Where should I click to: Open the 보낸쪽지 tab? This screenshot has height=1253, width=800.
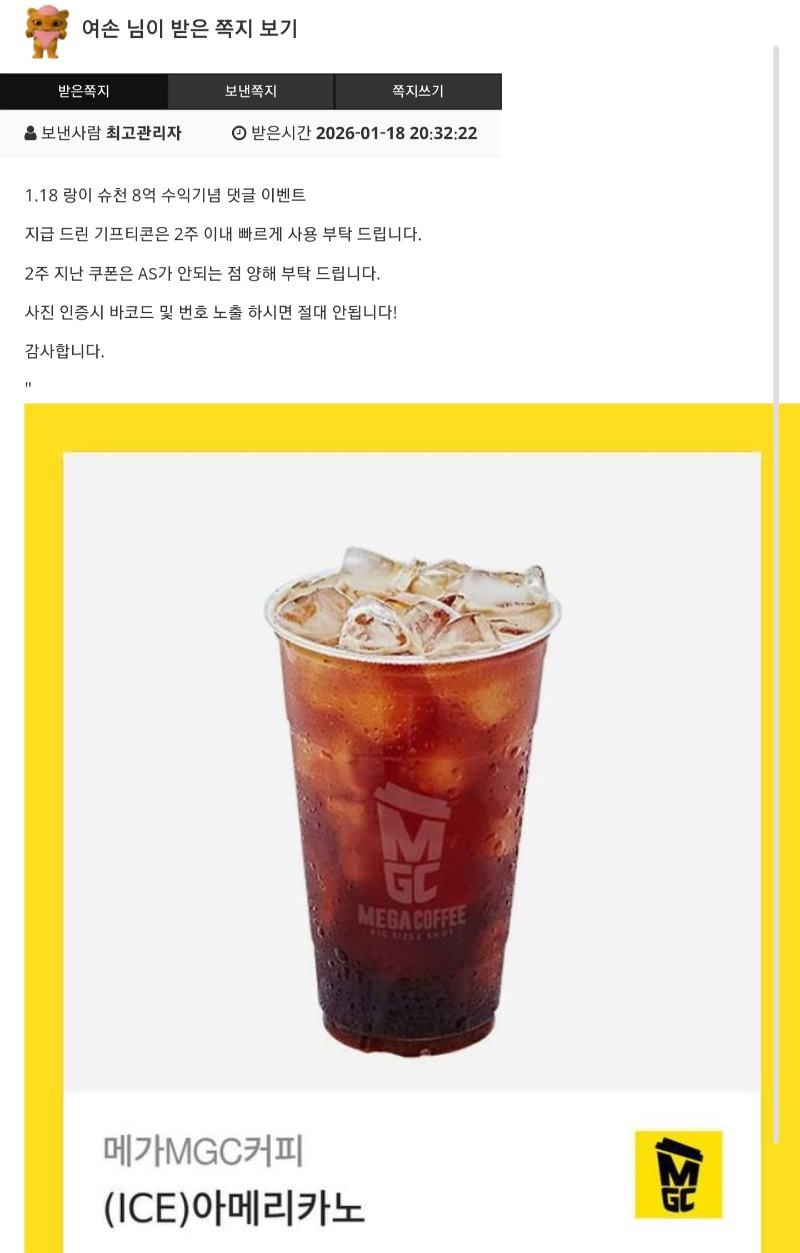250,91
